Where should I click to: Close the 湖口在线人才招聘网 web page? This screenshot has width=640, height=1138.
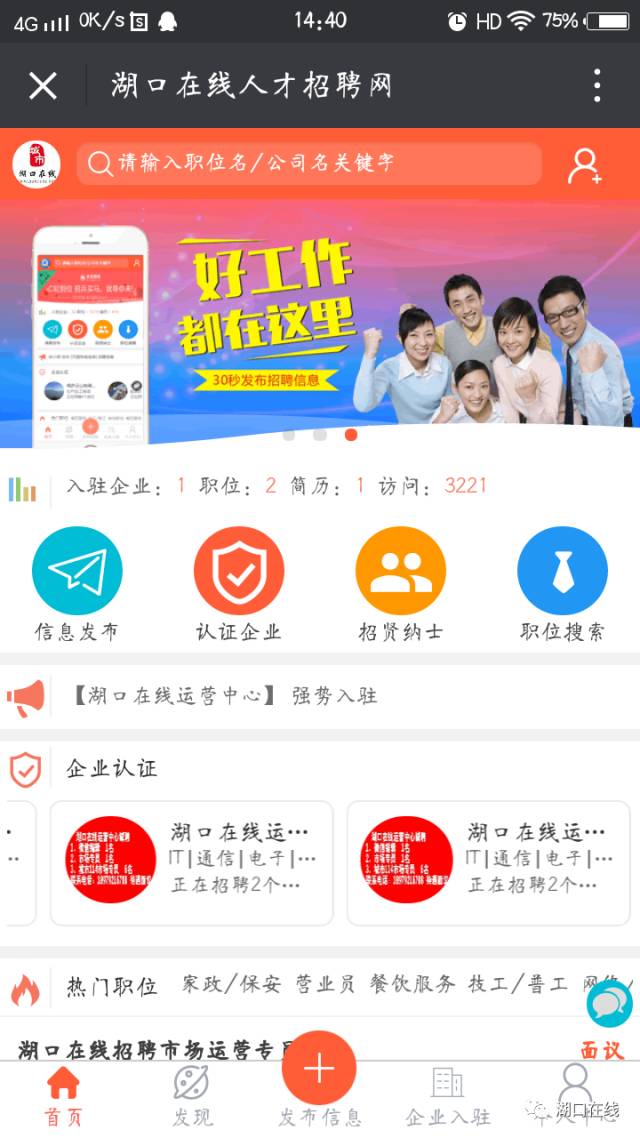click(43, 86)
